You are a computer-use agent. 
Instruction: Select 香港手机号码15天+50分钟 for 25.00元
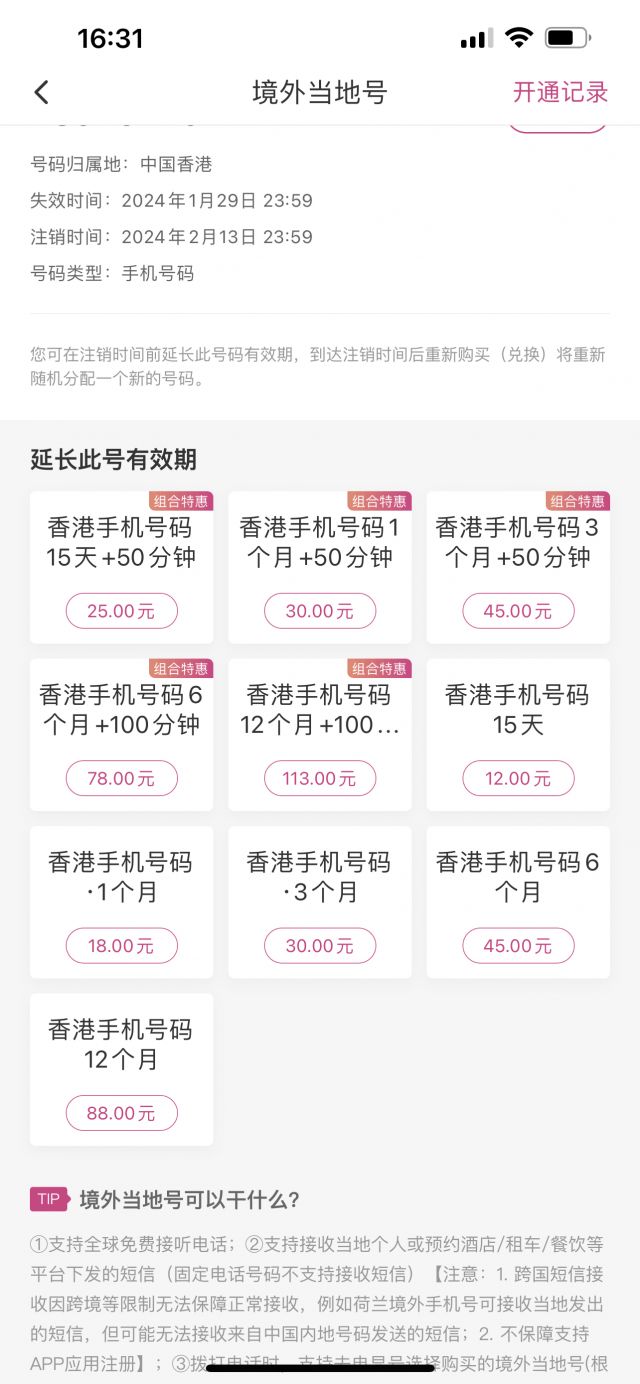[121, 567]
